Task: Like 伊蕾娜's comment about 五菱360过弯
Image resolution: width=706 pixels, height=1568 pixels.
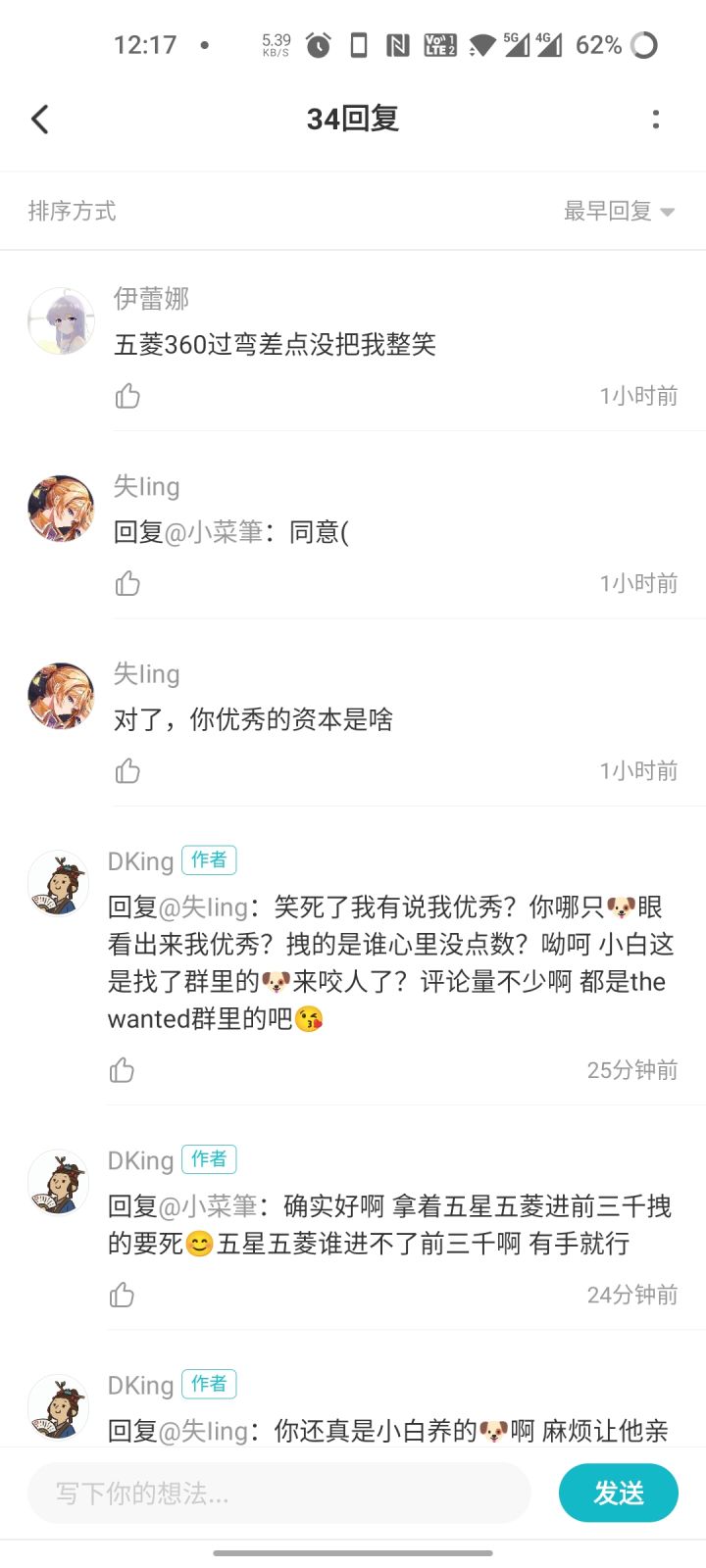Action: coord(127,396)
